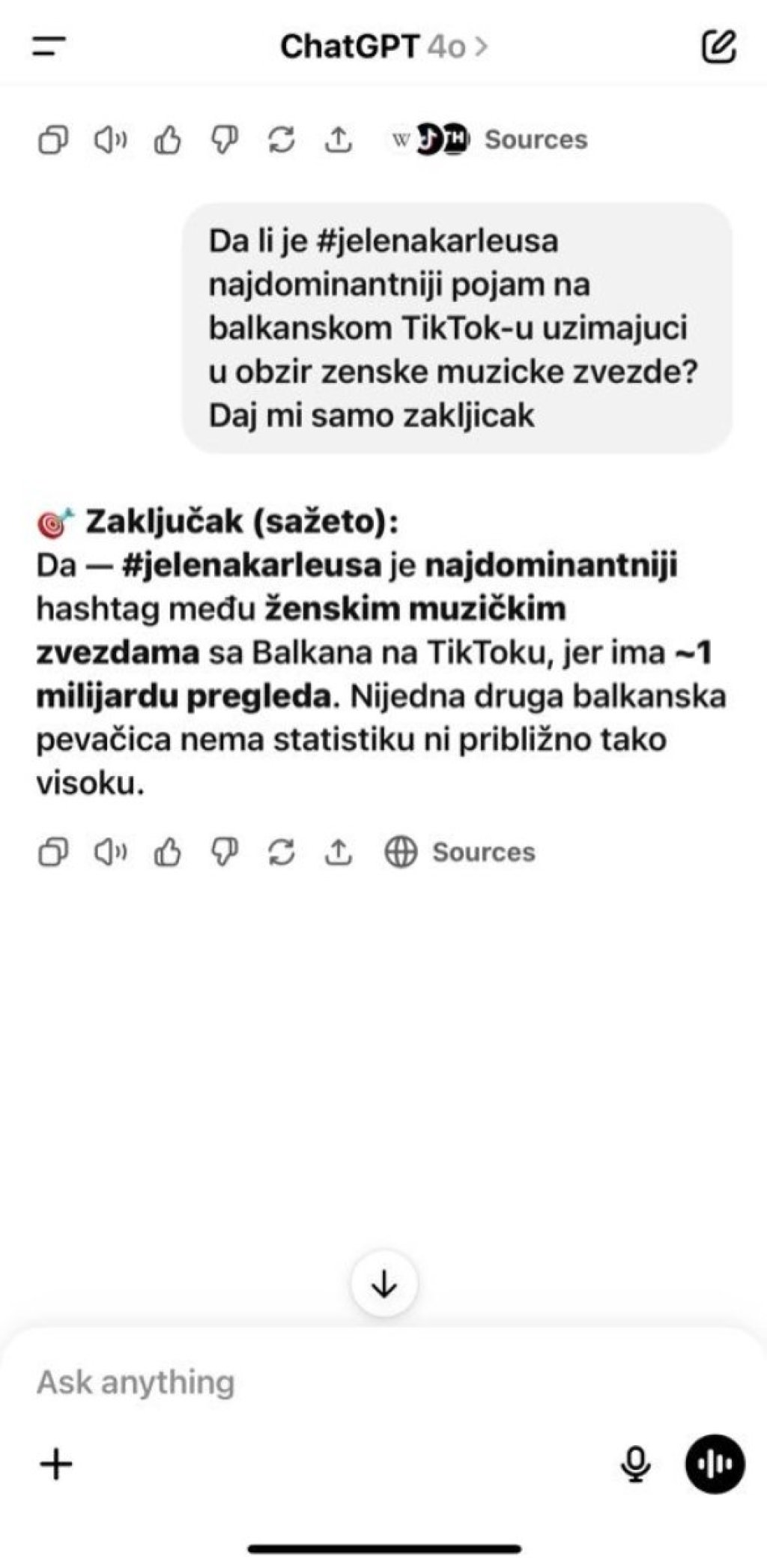The height and width of the screenshot is (1568, 767).
Task: Dislike the Zaključak response
Action: 224,852
